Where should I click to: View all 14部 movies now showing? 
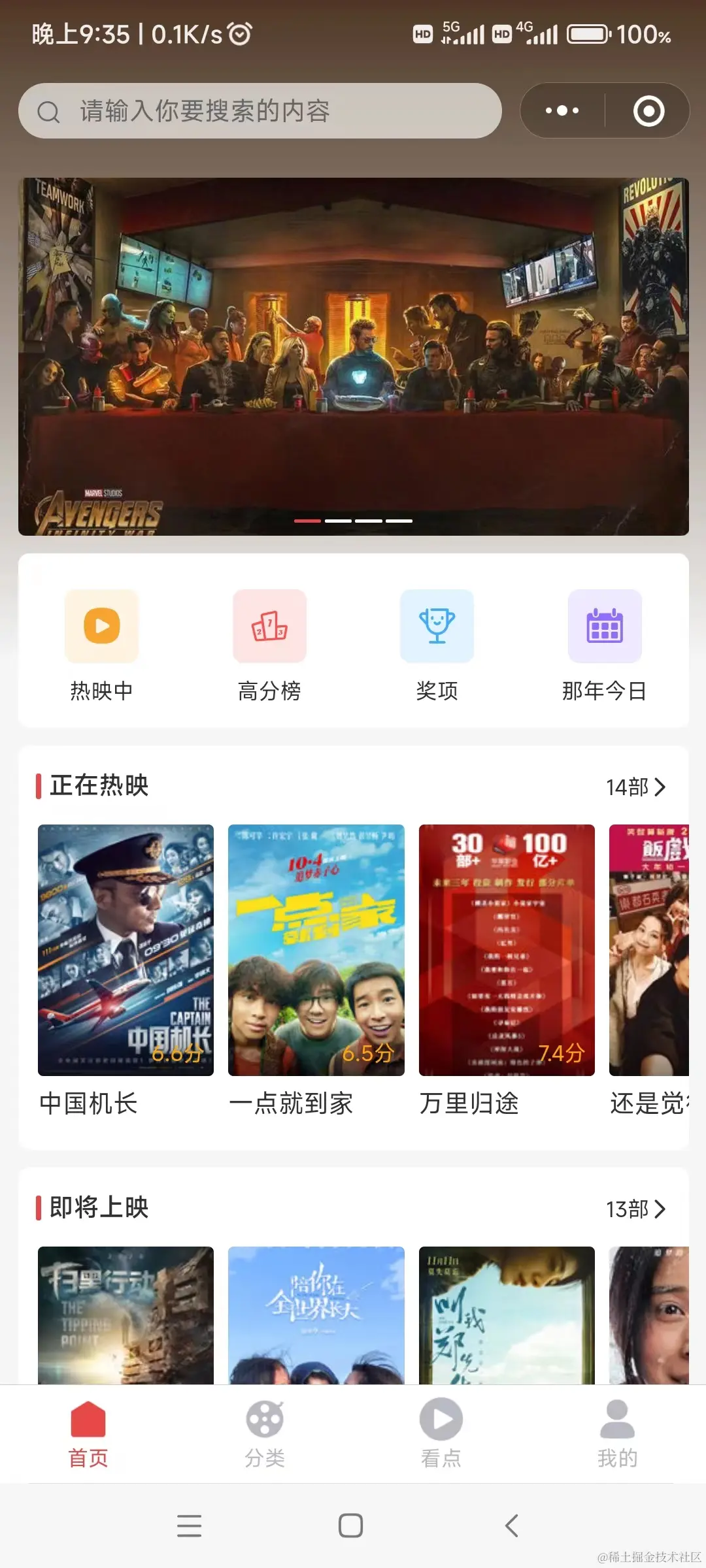coord(635,787)
